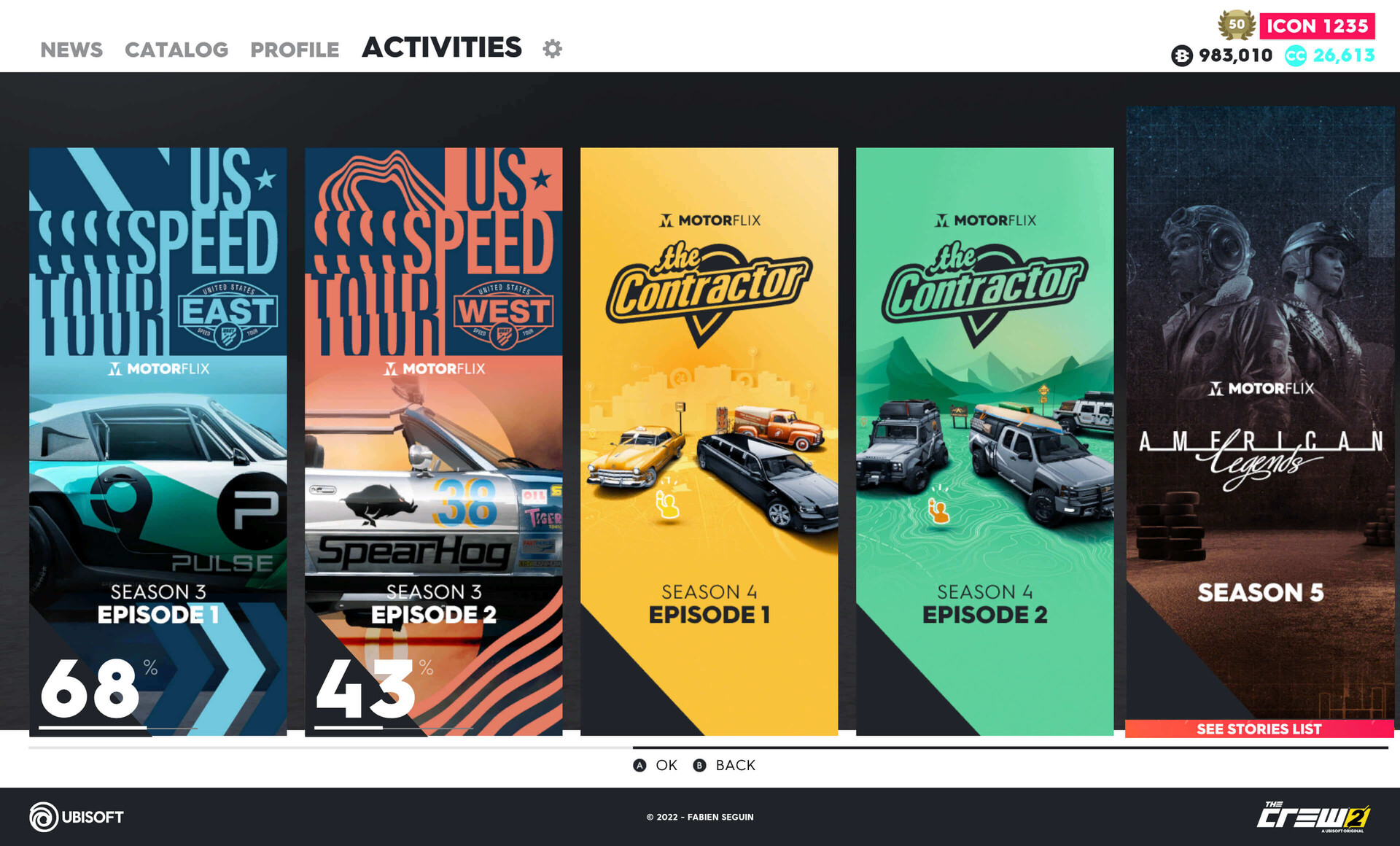This screenshot has height=846, width=1400.
Task: Go to the Profile tab
Action: click(295, 50)
